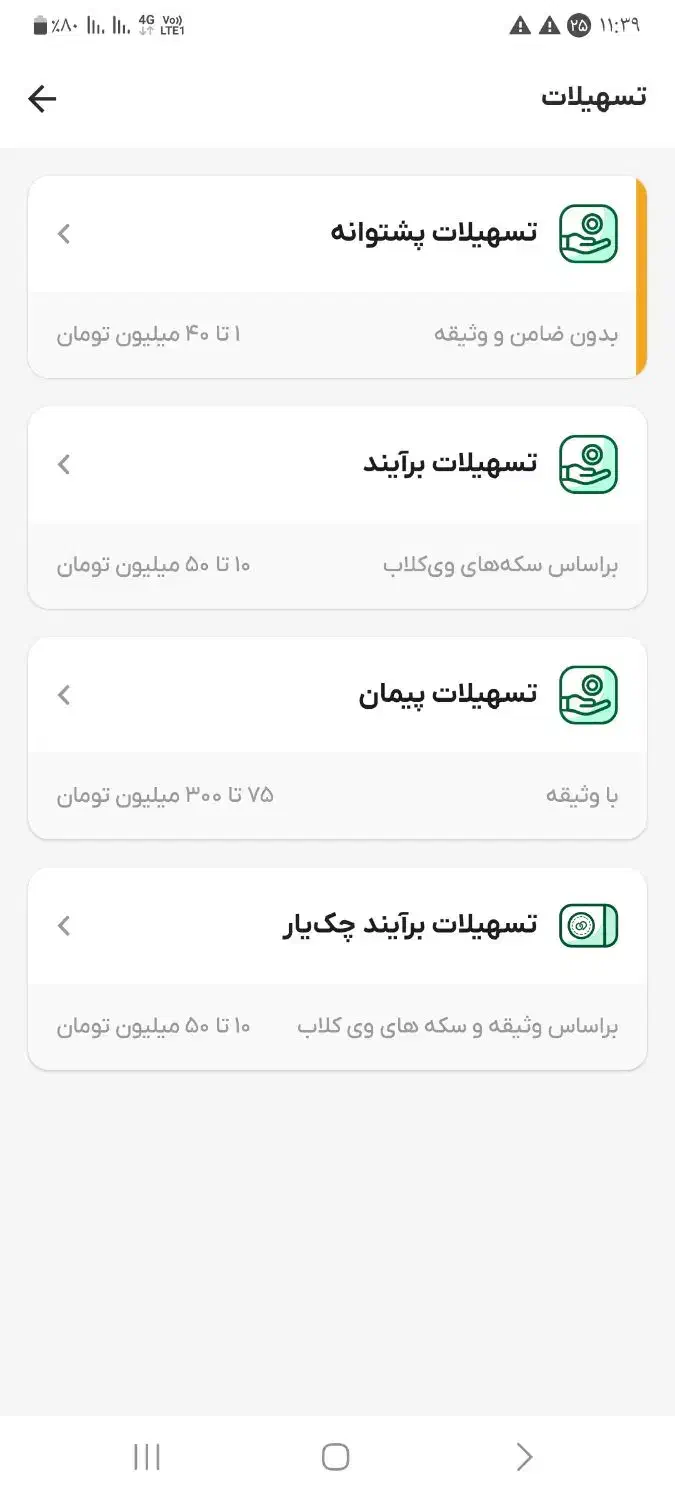Open the system recent apps view
Screen dimensions: 675x1500
[147, 1456]
